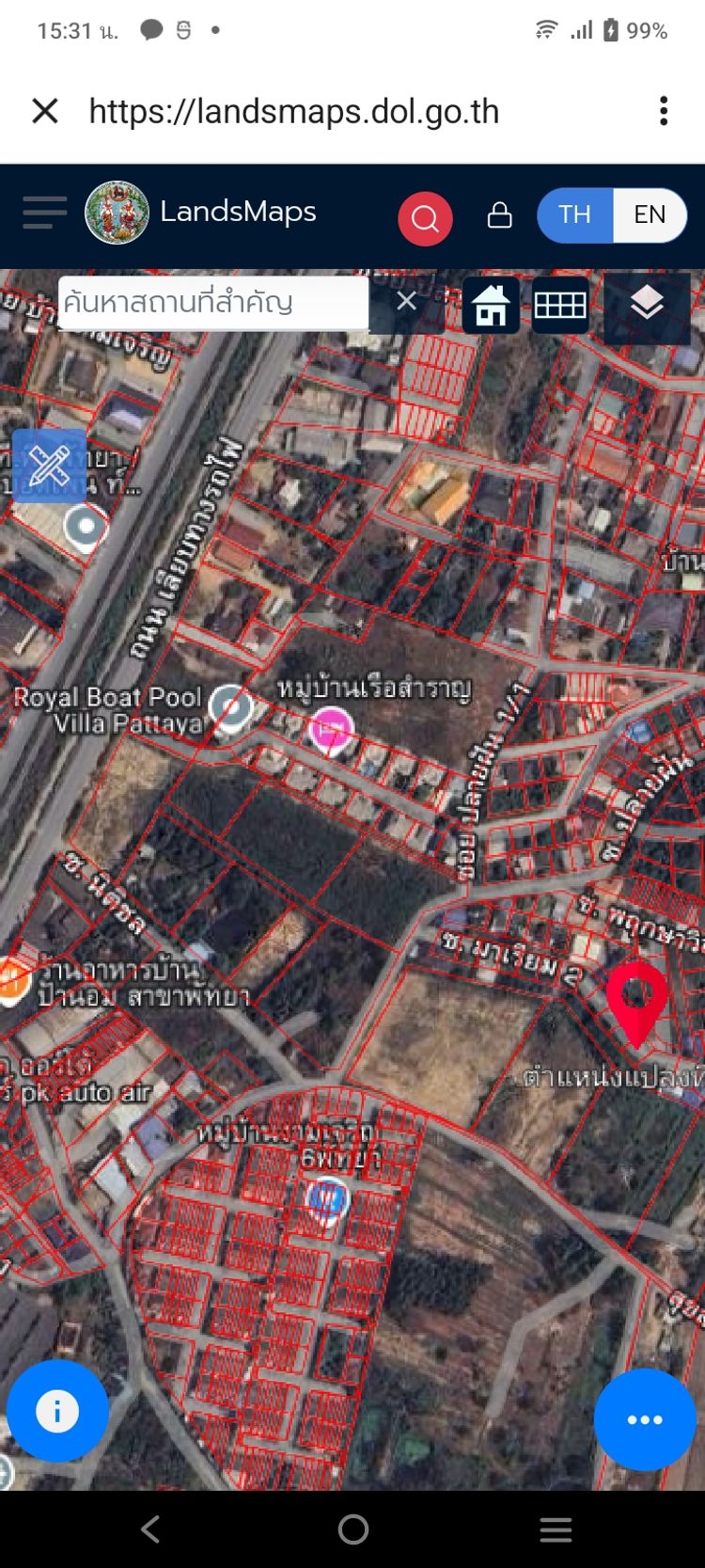Close the LandsMaps browser tab
The width and height of the screenshot is (705, 1568).
coord(45,111)
